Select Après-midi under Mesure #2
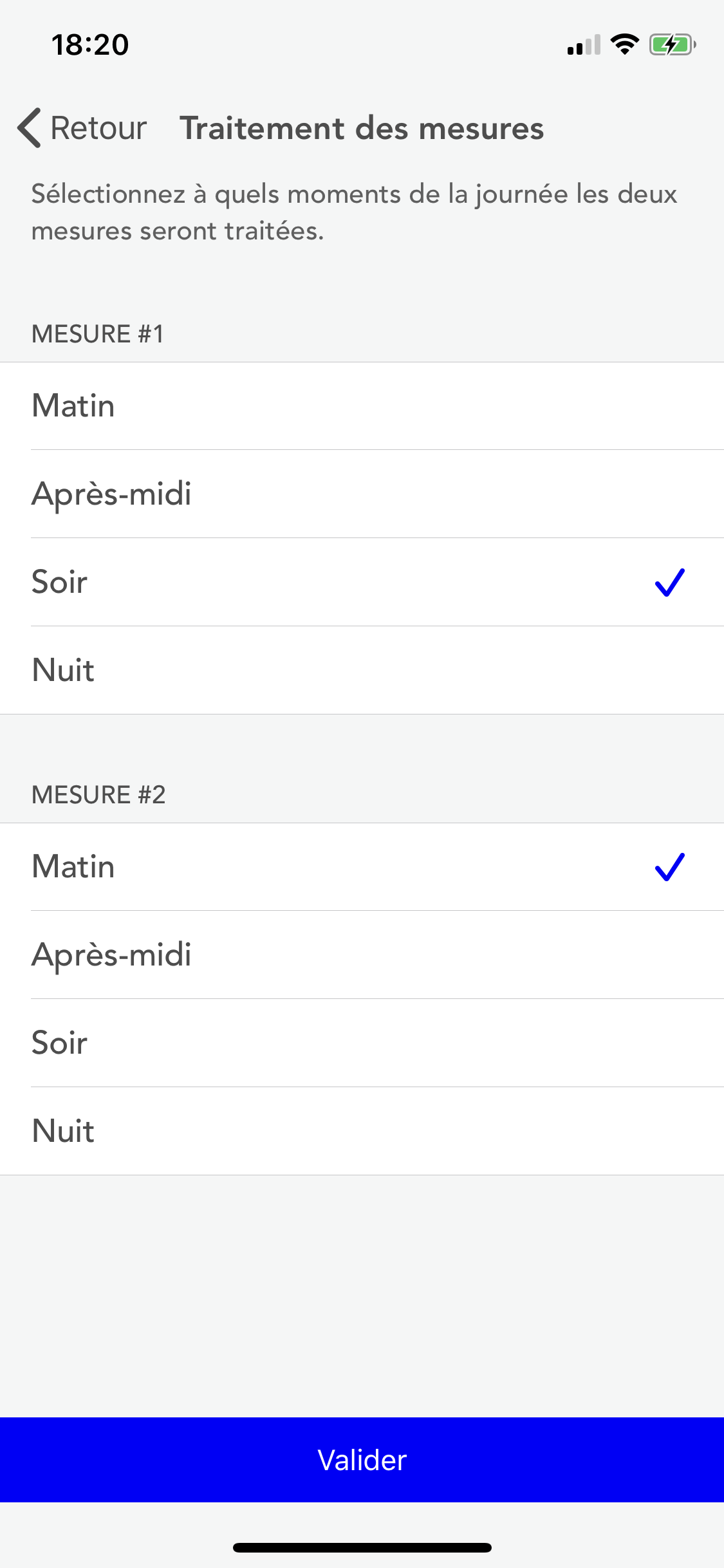Image resolution: width=724 pixels, height=1568 pixels. click(362, 955)
